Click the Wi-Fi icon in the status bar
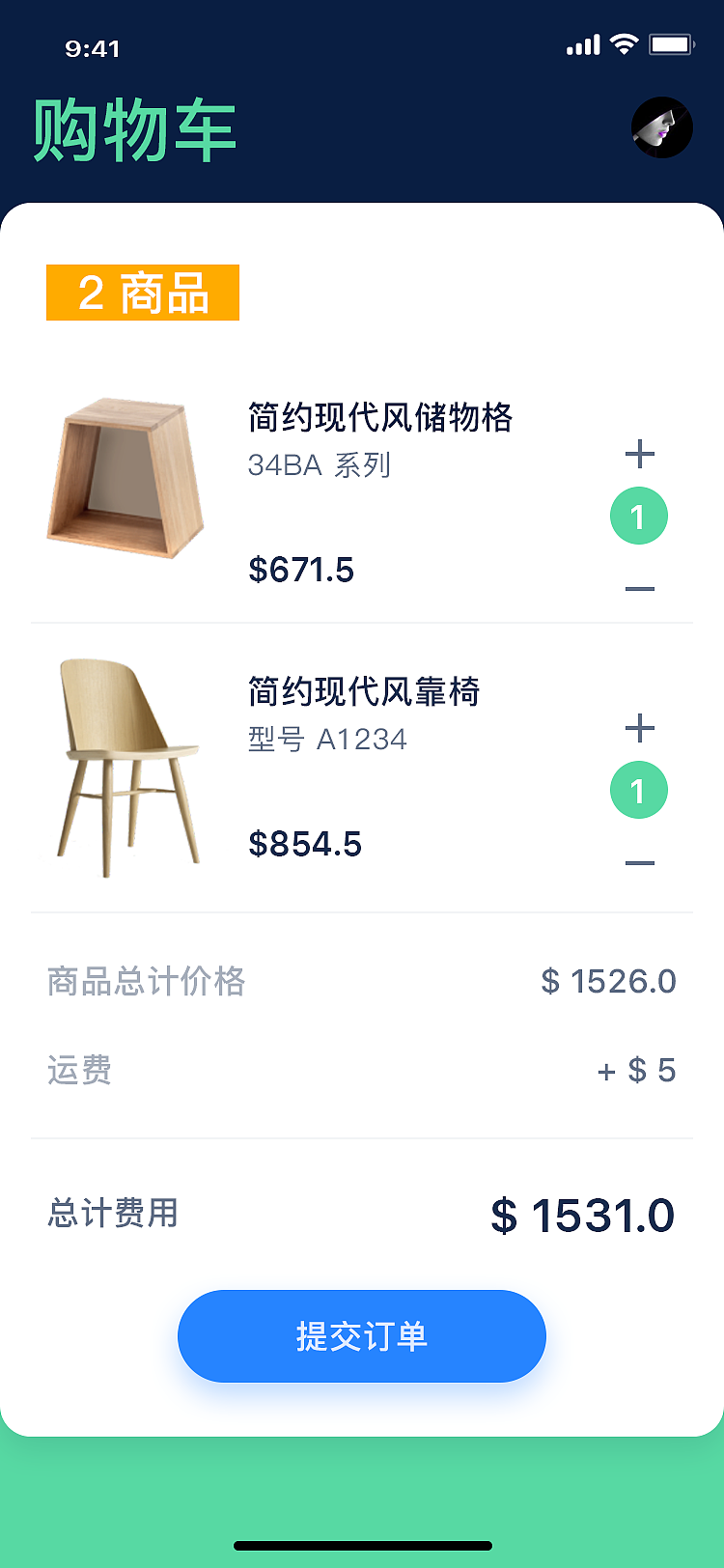 [624, 43]
